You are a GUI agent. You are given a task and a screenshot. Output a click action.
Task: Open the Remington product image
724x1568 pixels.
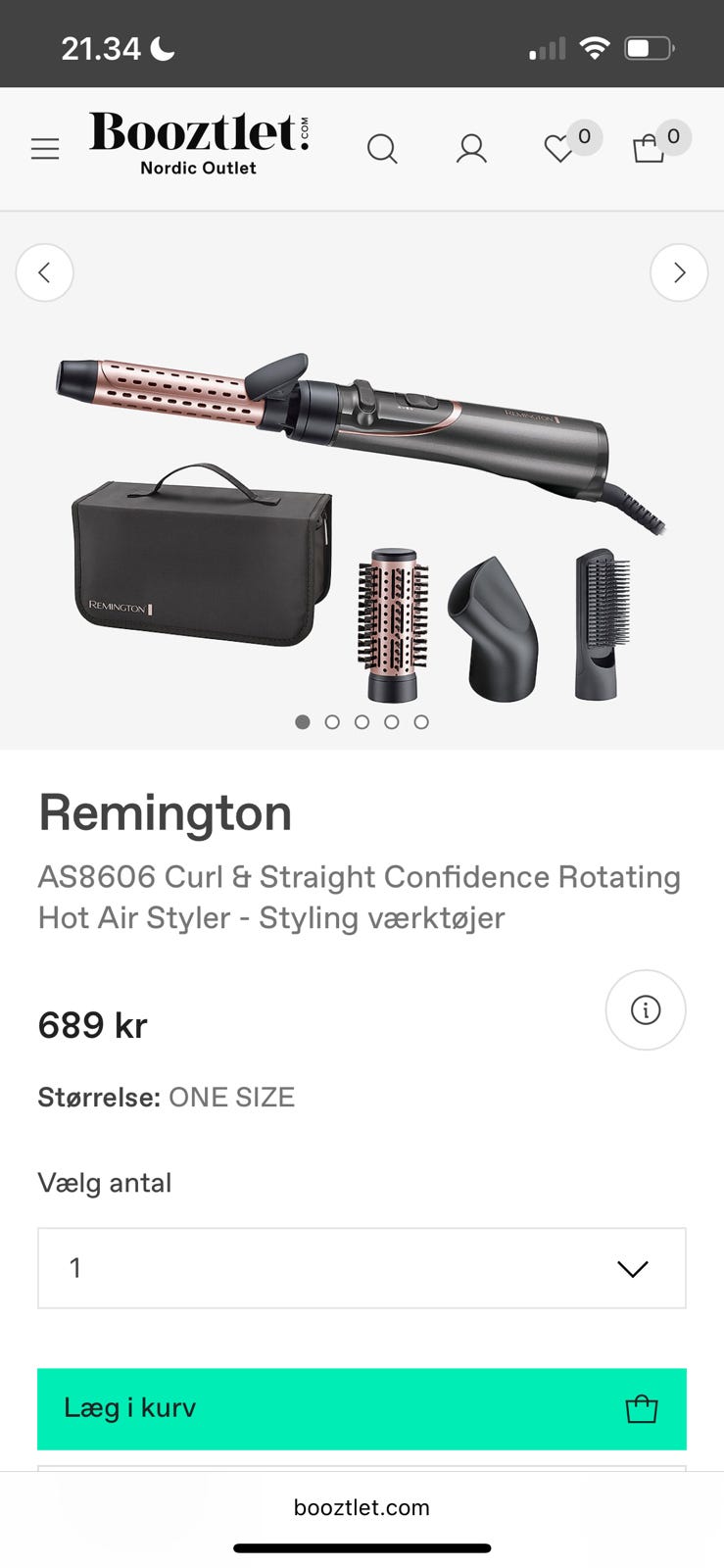[x=362, y=510]
